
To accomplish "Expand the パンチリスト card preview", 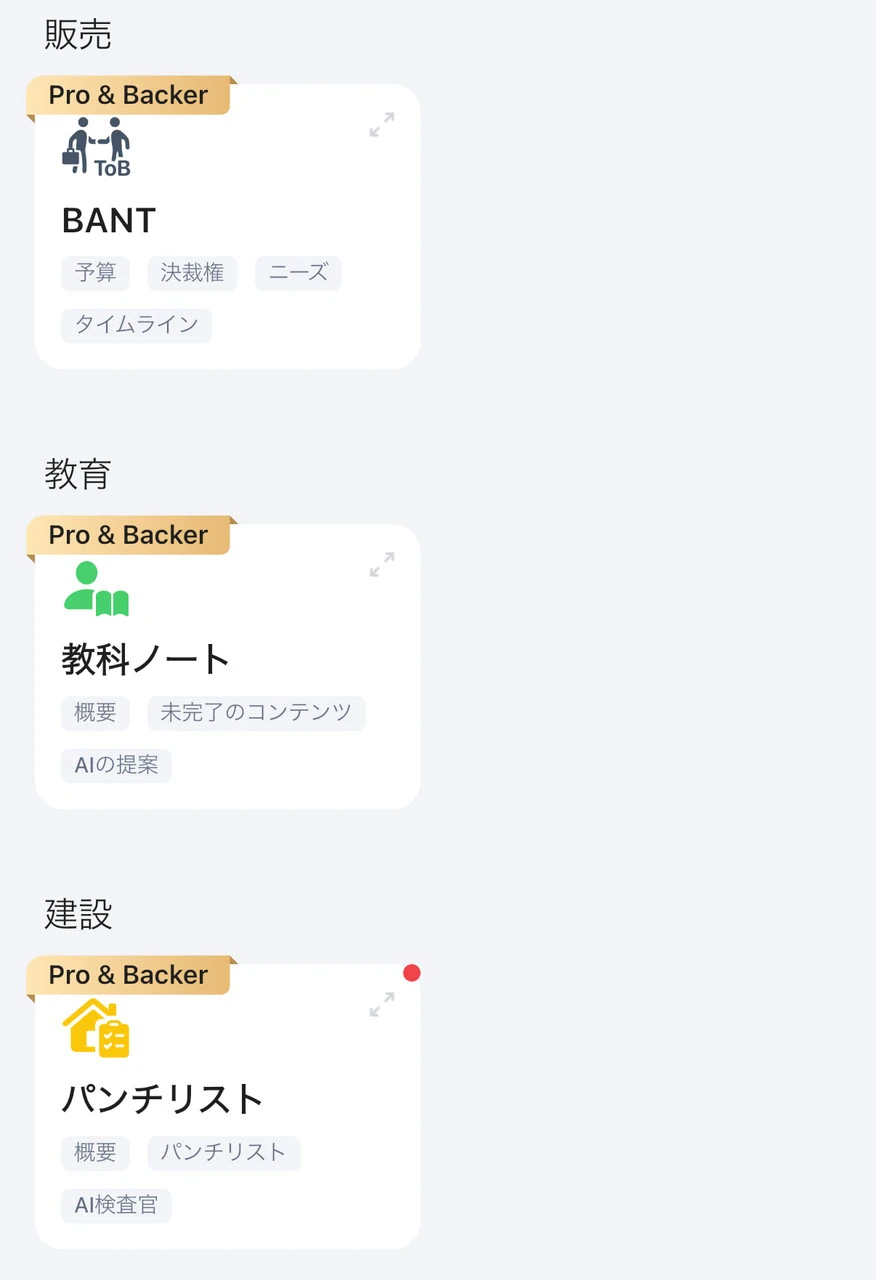I will pyautogui.click(x=382, y=1005).
